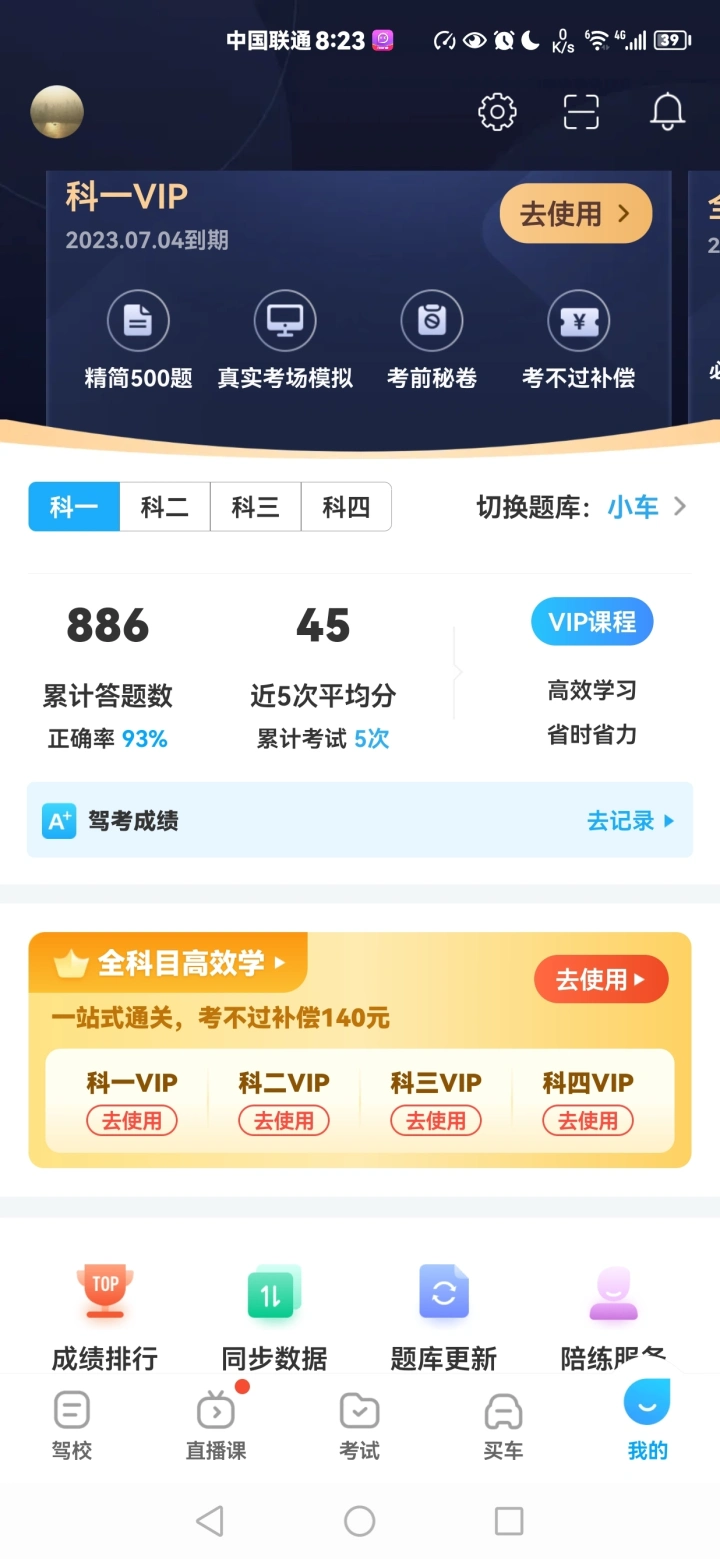Change question bank via 切换题库 小车
Screen dimensions: 720x1559
click(582, 507)
